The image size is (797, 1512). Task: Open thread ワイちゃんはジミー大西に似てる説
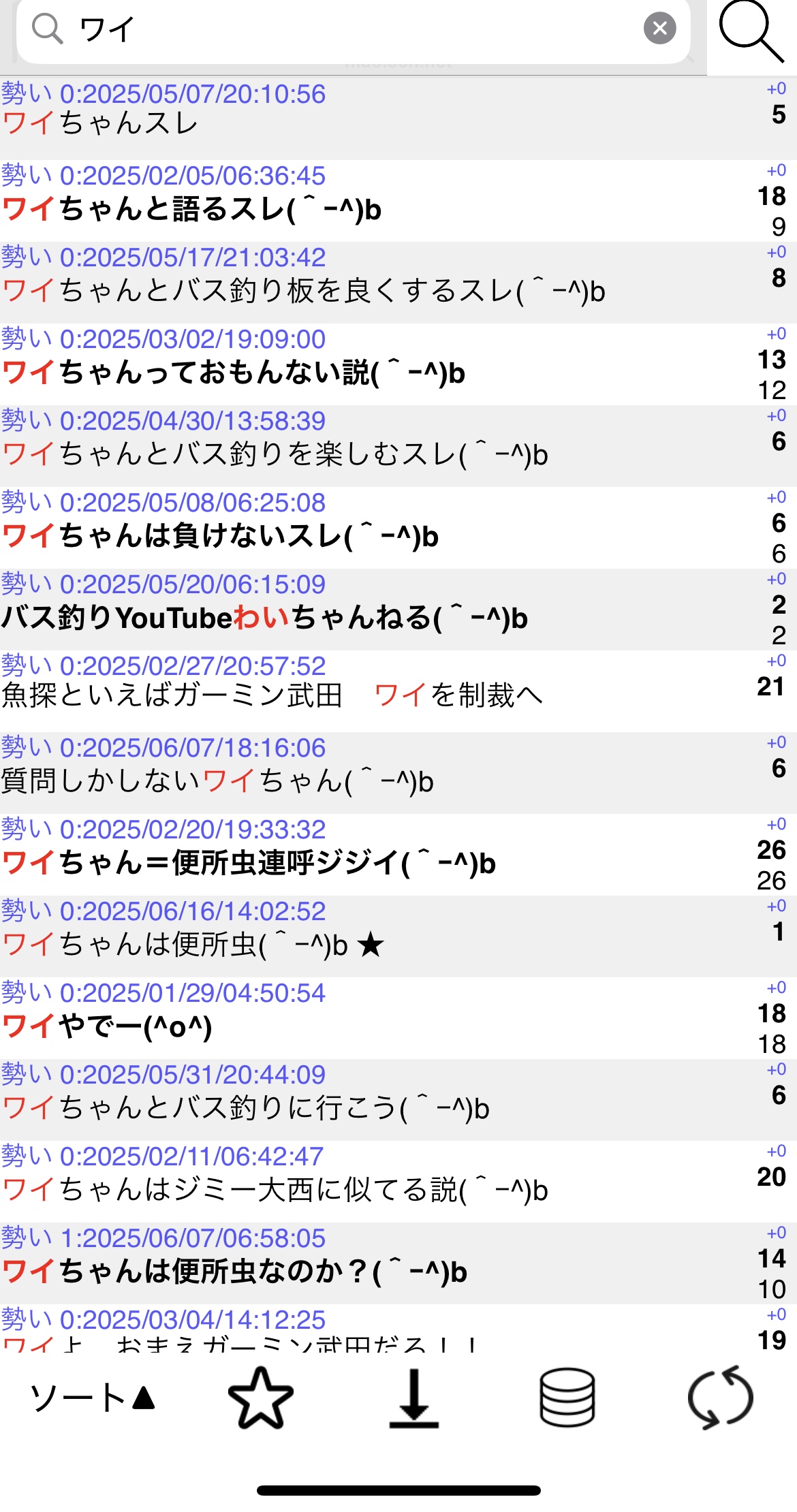pyautogui.click(x=398, y=1182)
